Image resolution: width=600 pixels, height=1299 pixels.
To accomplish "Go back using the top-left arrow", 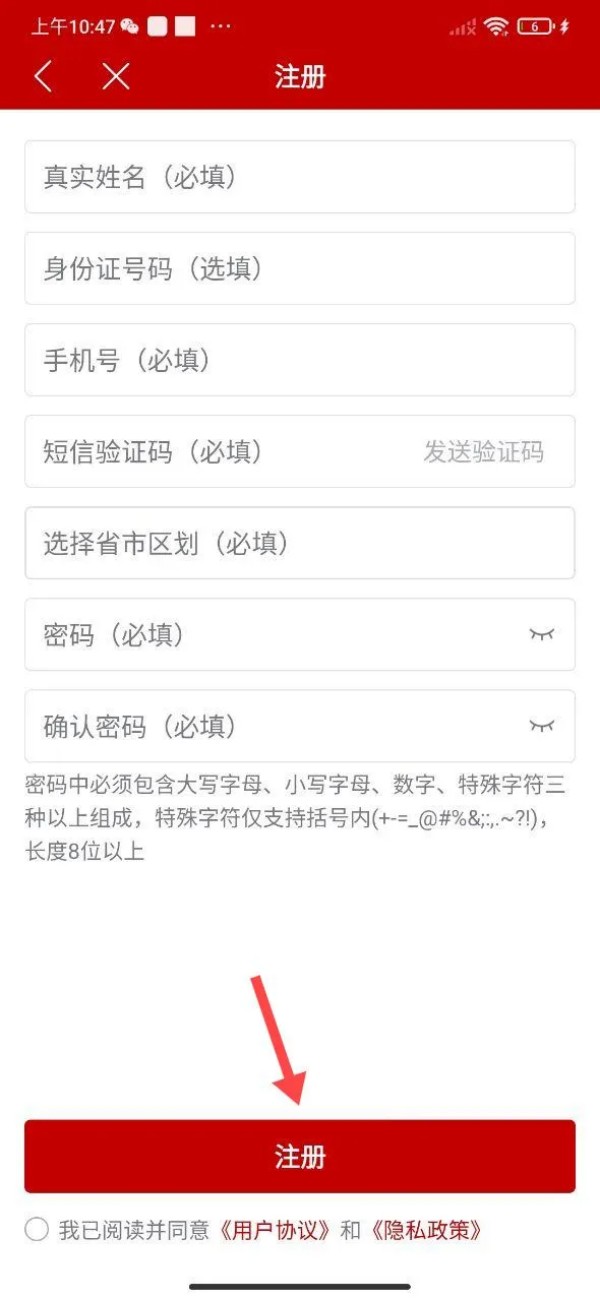I will point(43,77).
